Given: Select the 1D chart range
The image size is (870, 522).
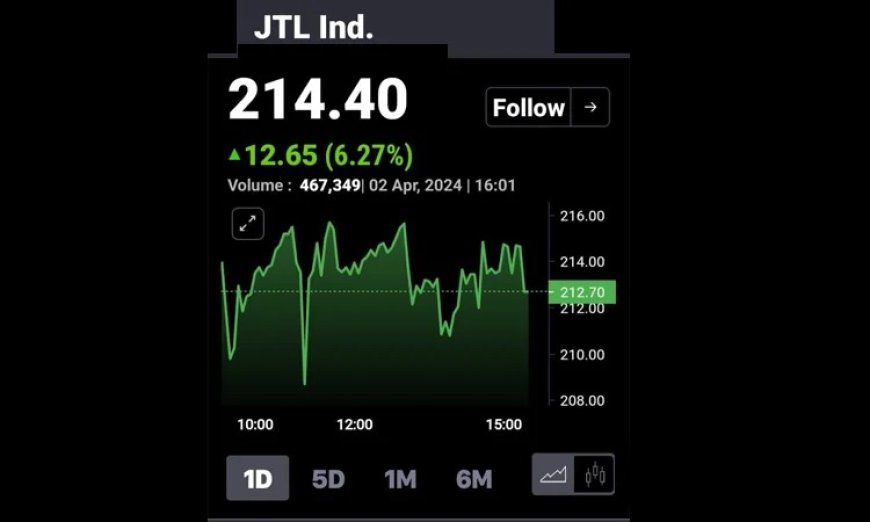Looking at the screenshot, I should click(x=258, y=479).
